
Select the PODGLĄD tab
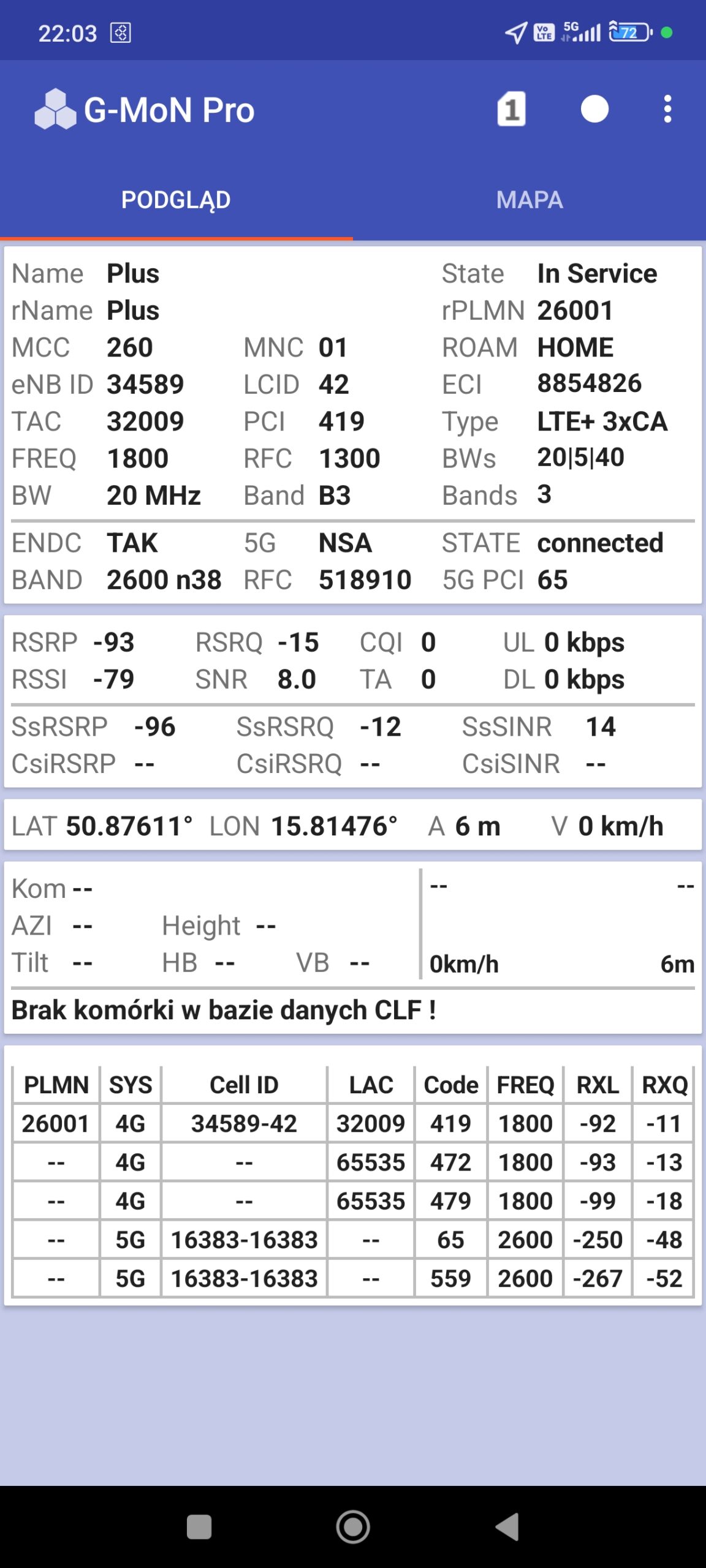(176, 200)
